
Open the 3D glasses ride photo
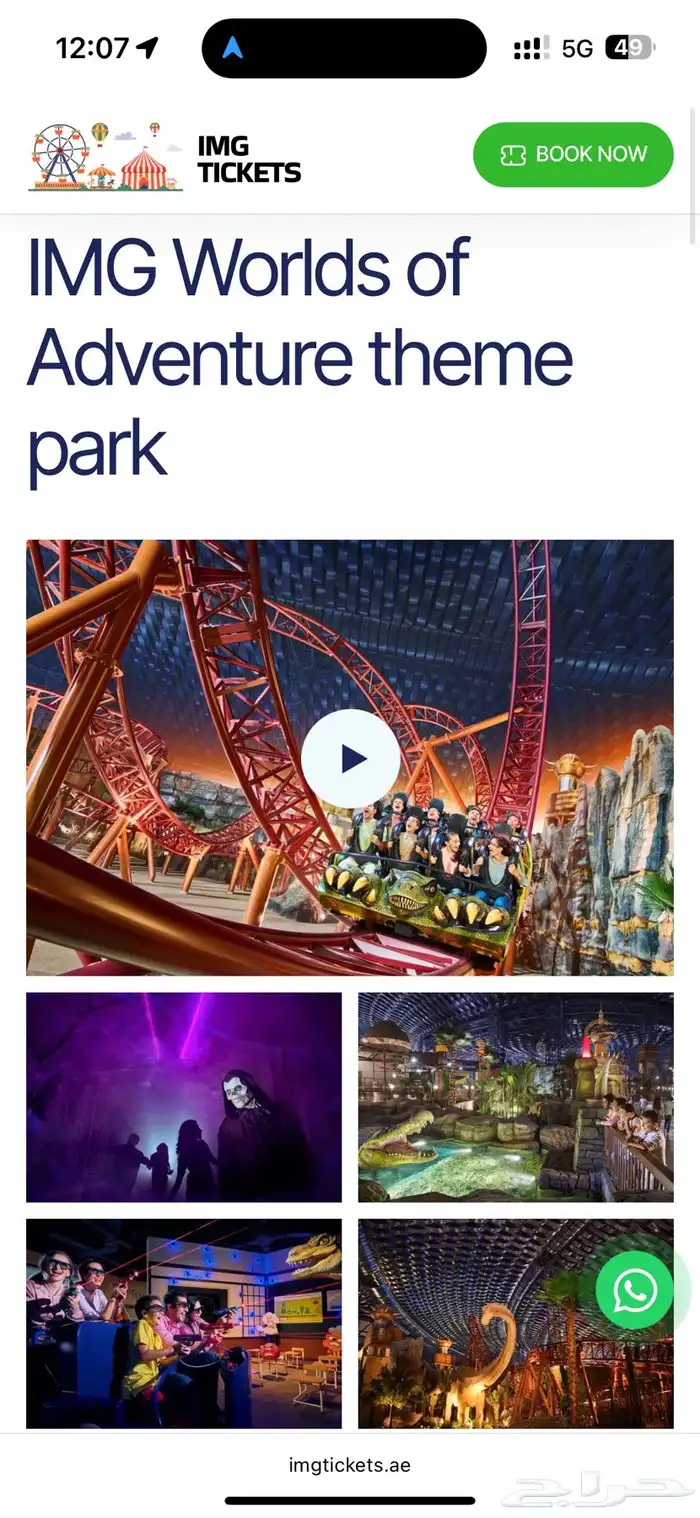tap(184, 1323)
